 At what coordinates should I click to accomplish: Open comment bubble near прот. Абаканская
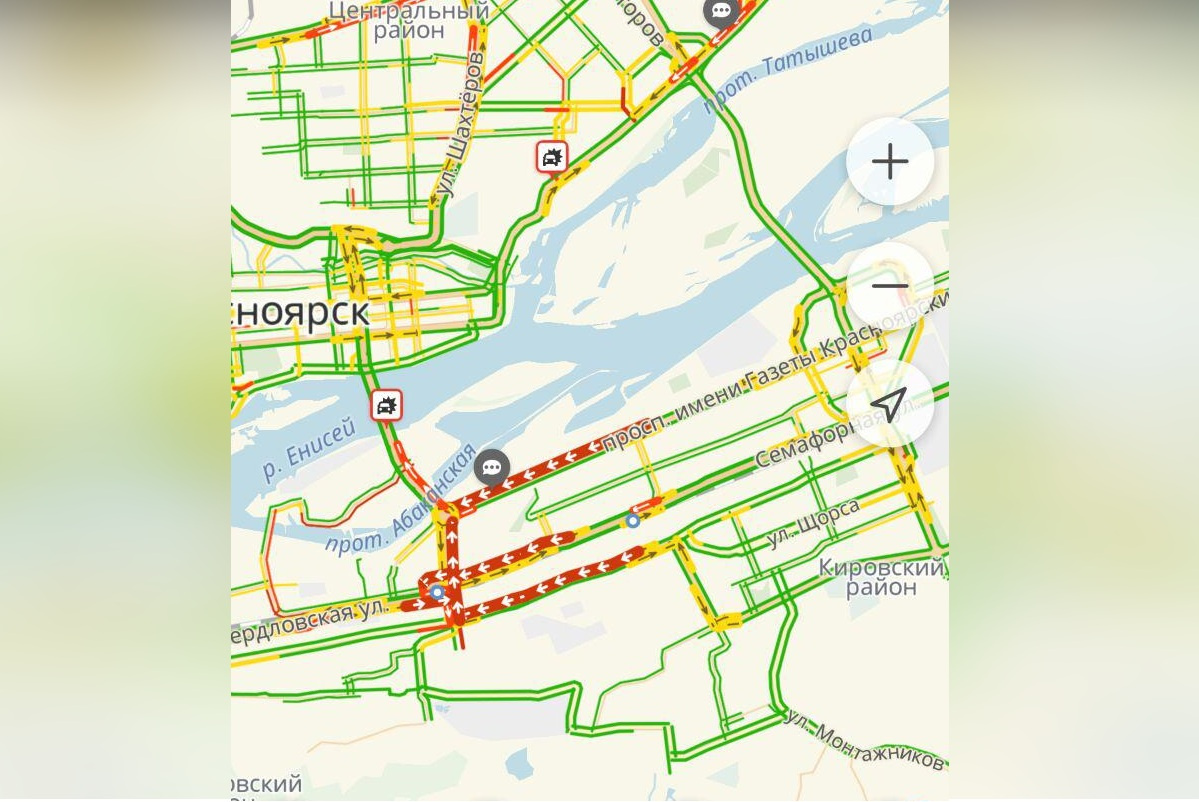tap(491, 467)
